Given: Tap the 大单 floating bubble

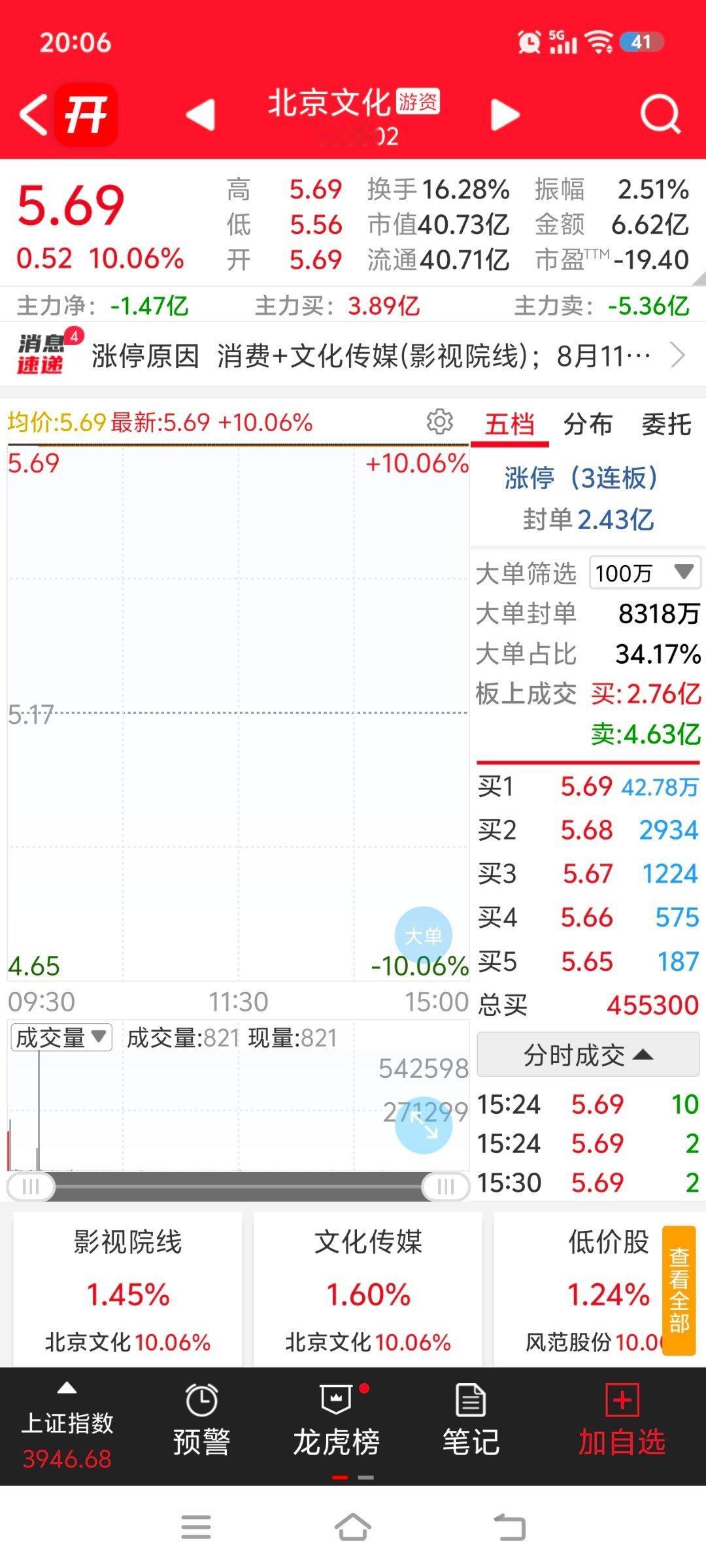Looking at the screenshot, I should 423,935.
